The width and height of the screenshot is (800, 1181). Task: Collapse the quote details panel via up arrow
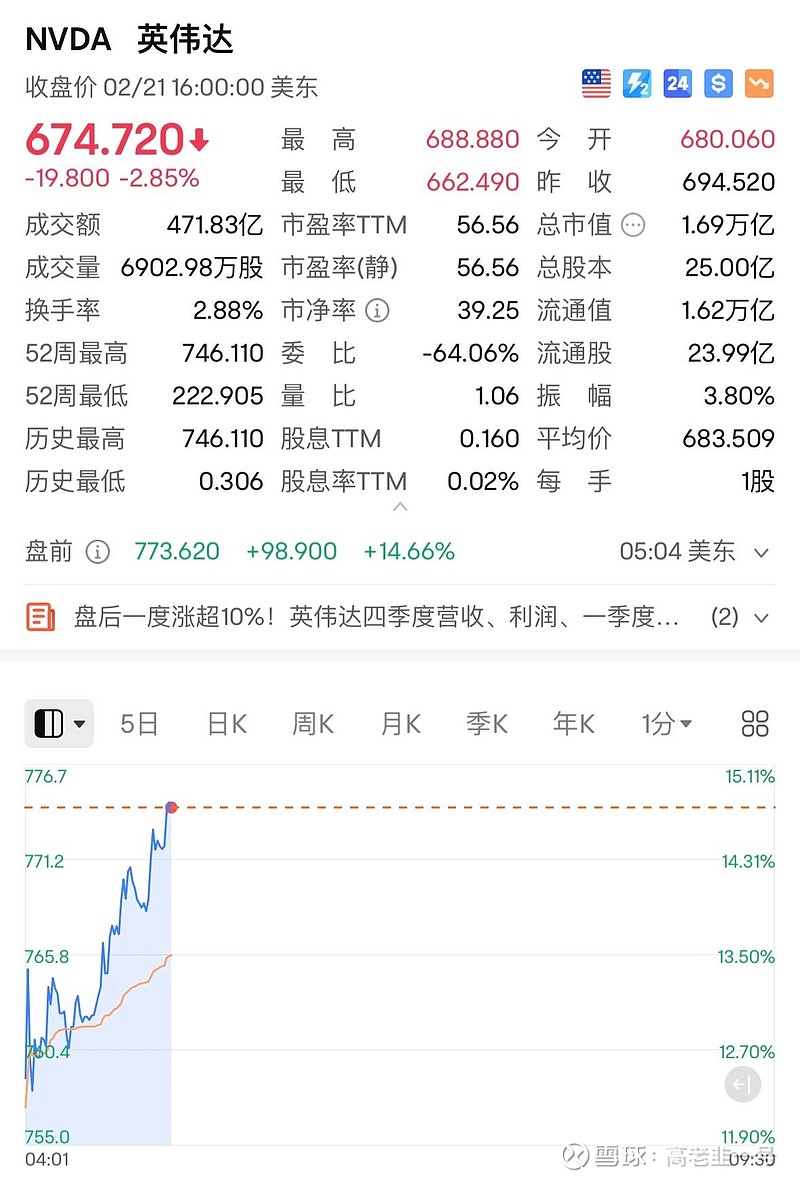pos(400,507)
